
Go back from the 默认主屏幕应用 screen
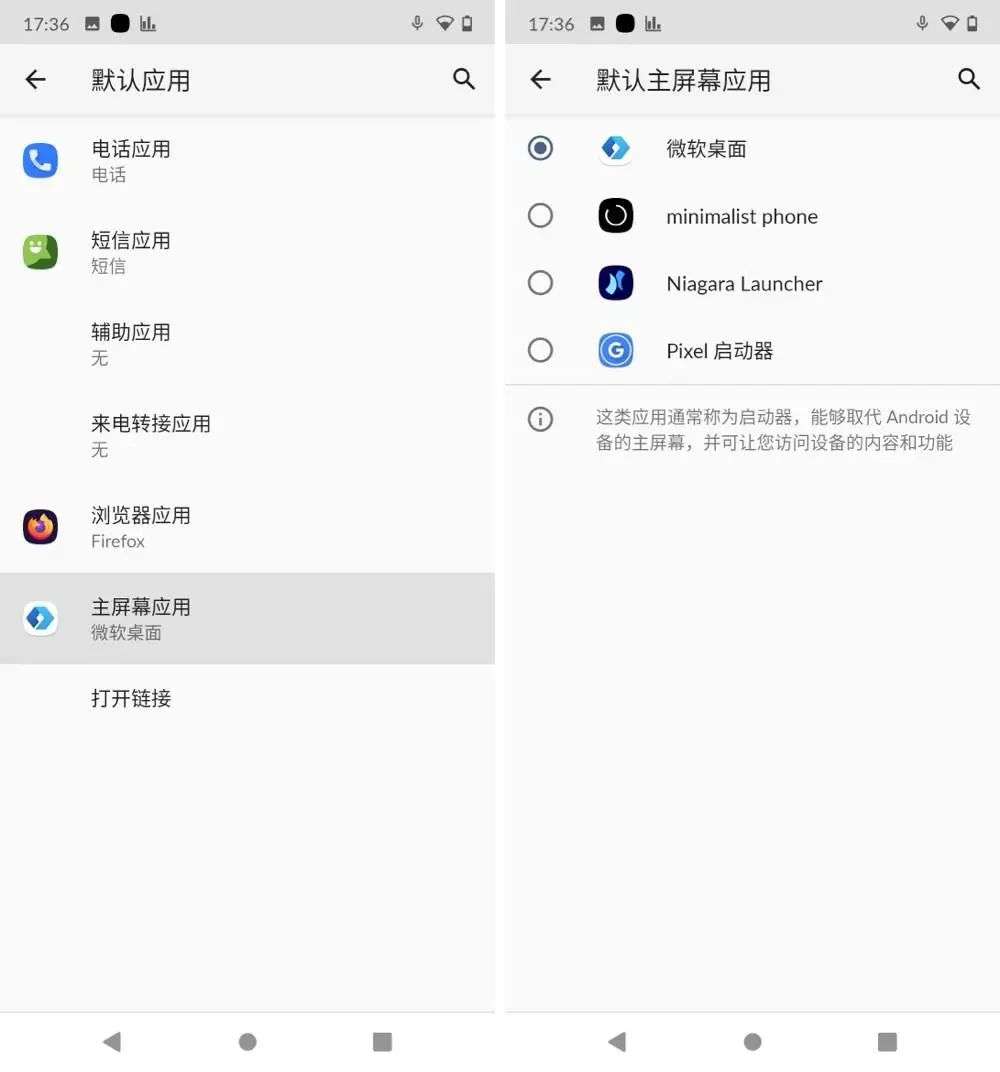[x=540, y=79]
